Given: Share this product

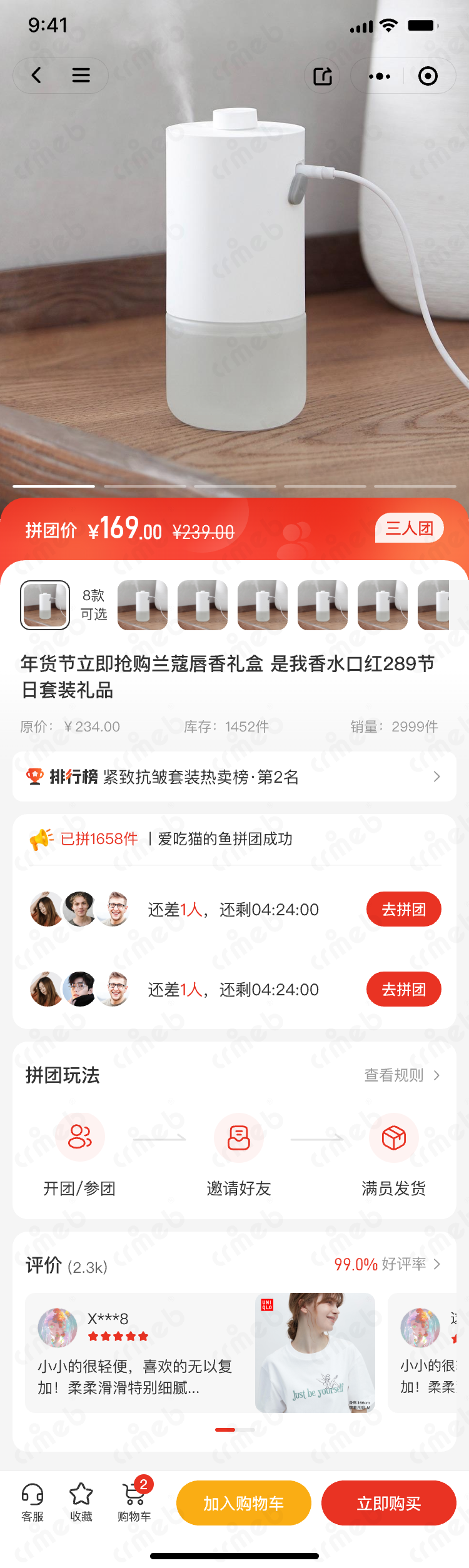Looking at the screenshot, I should [323, 76].
